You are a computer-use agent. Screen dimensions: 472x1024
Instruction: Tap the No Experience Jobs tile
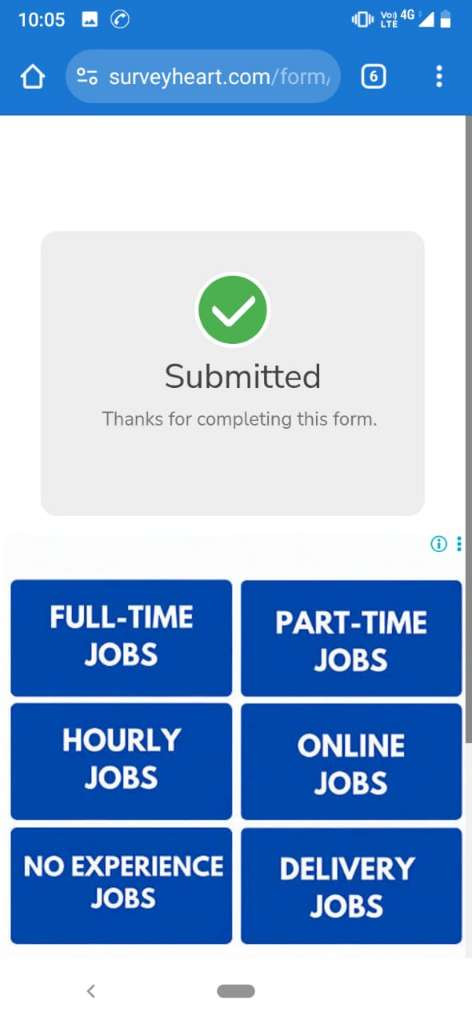[x=121, y=886]
